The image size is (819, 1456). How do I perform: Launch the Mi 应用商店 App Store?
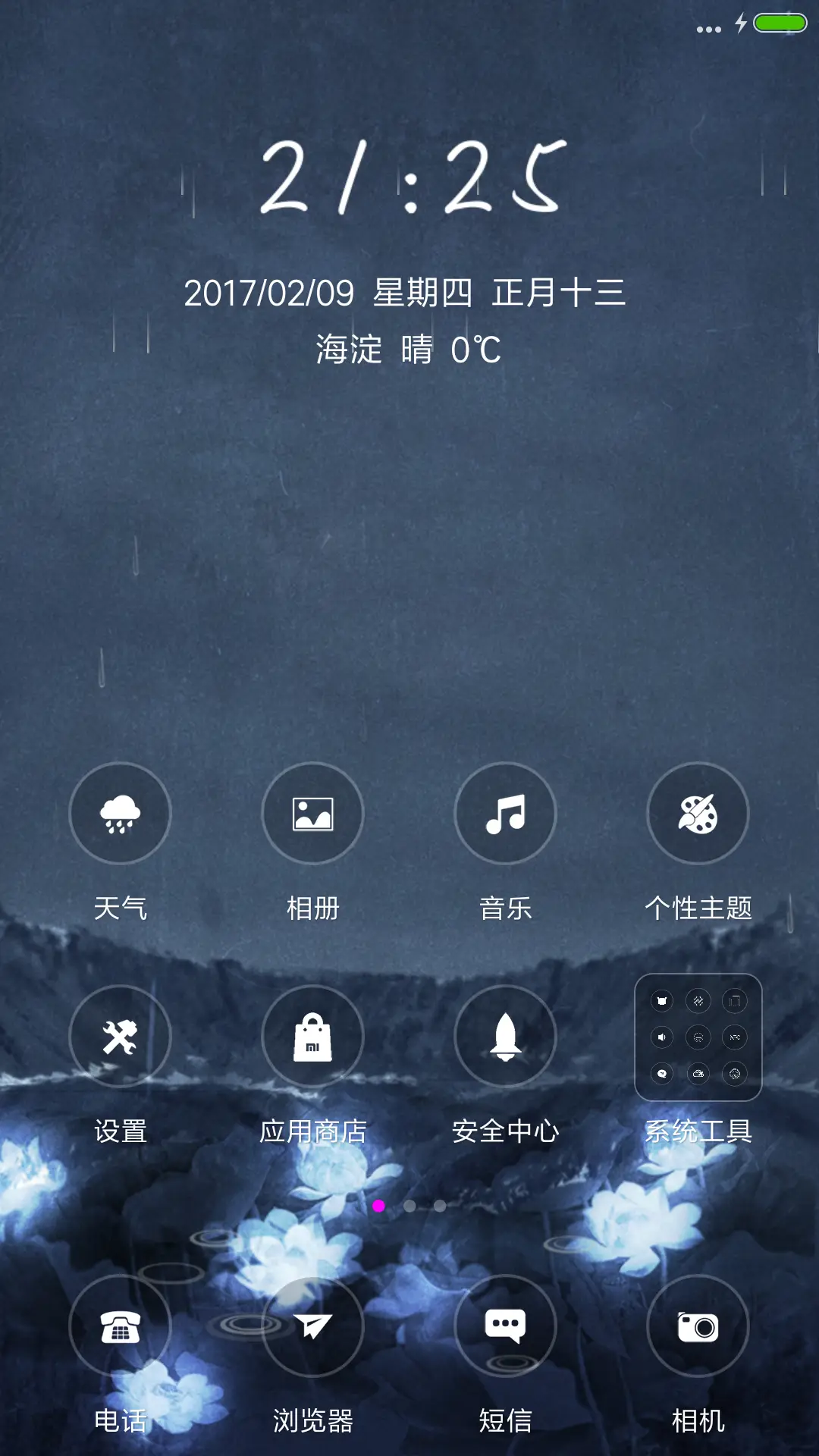tap(312, 1037)
